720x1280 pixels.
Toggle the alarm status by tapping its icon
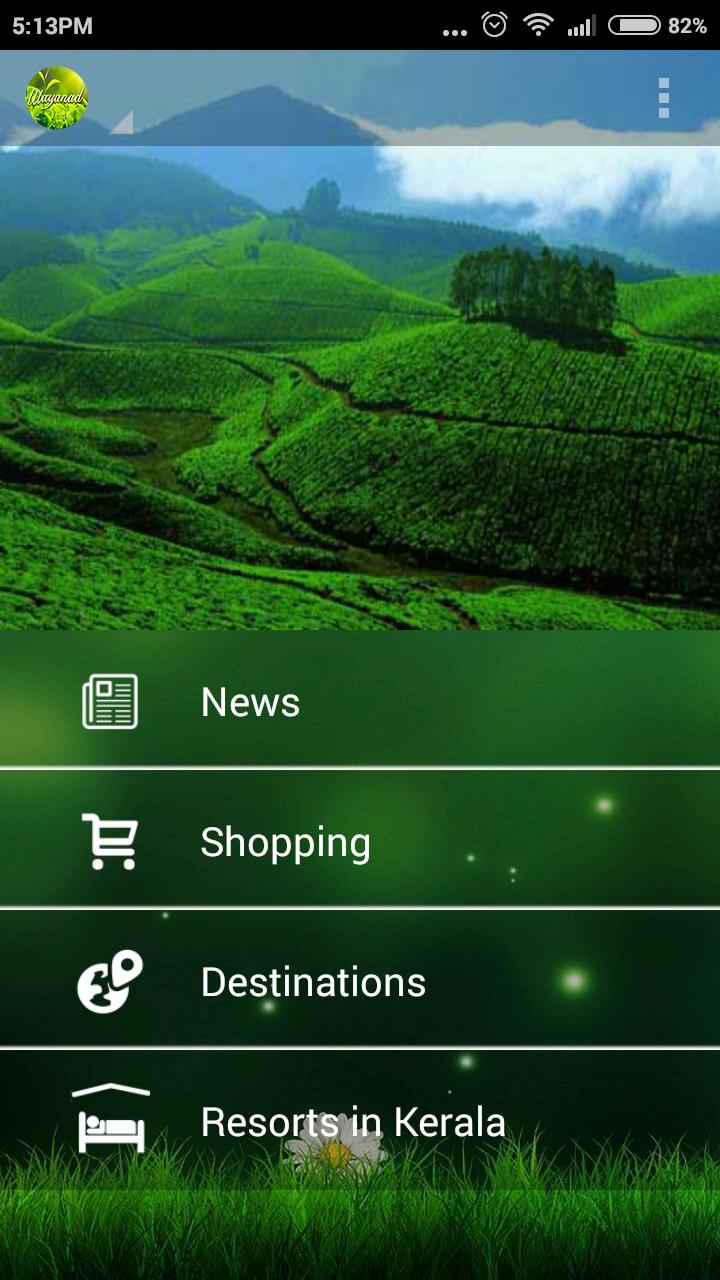[491, 25]
